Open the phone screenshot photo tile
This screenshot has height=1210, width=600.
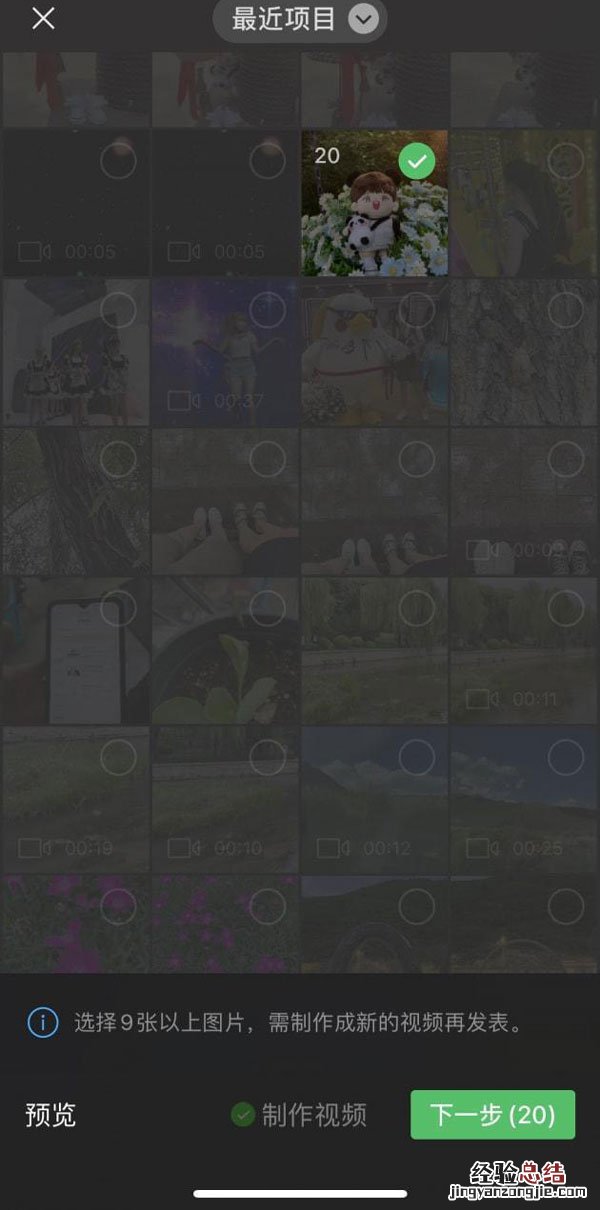75,650
